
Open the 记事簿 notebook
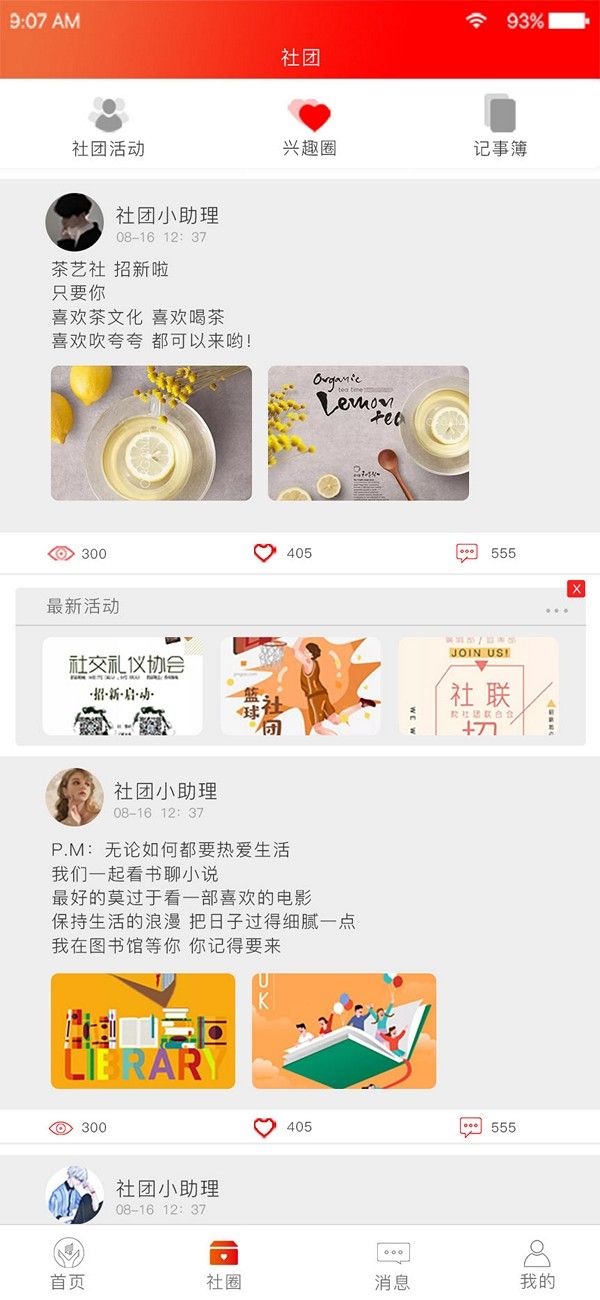point(500,128)
